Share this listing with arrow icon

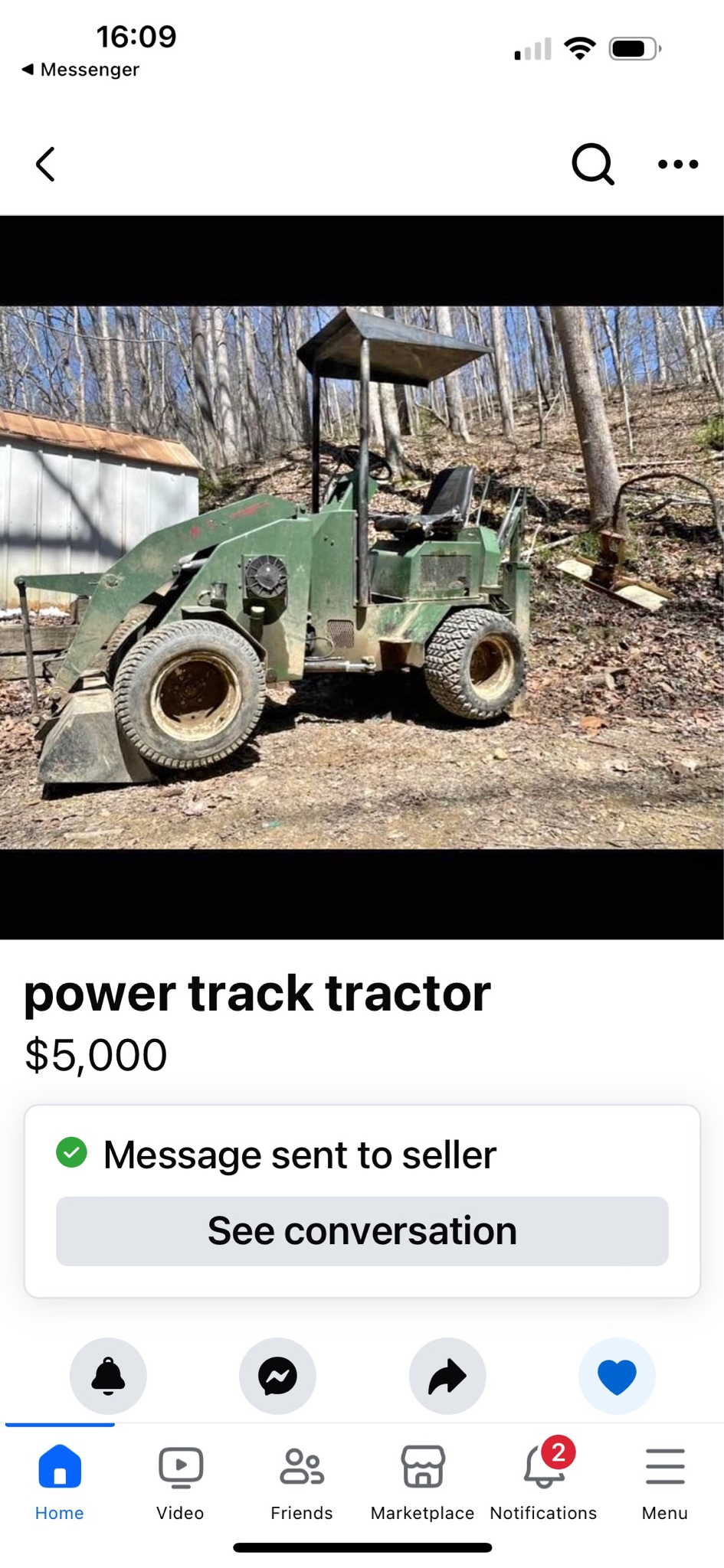[447, 1376]
